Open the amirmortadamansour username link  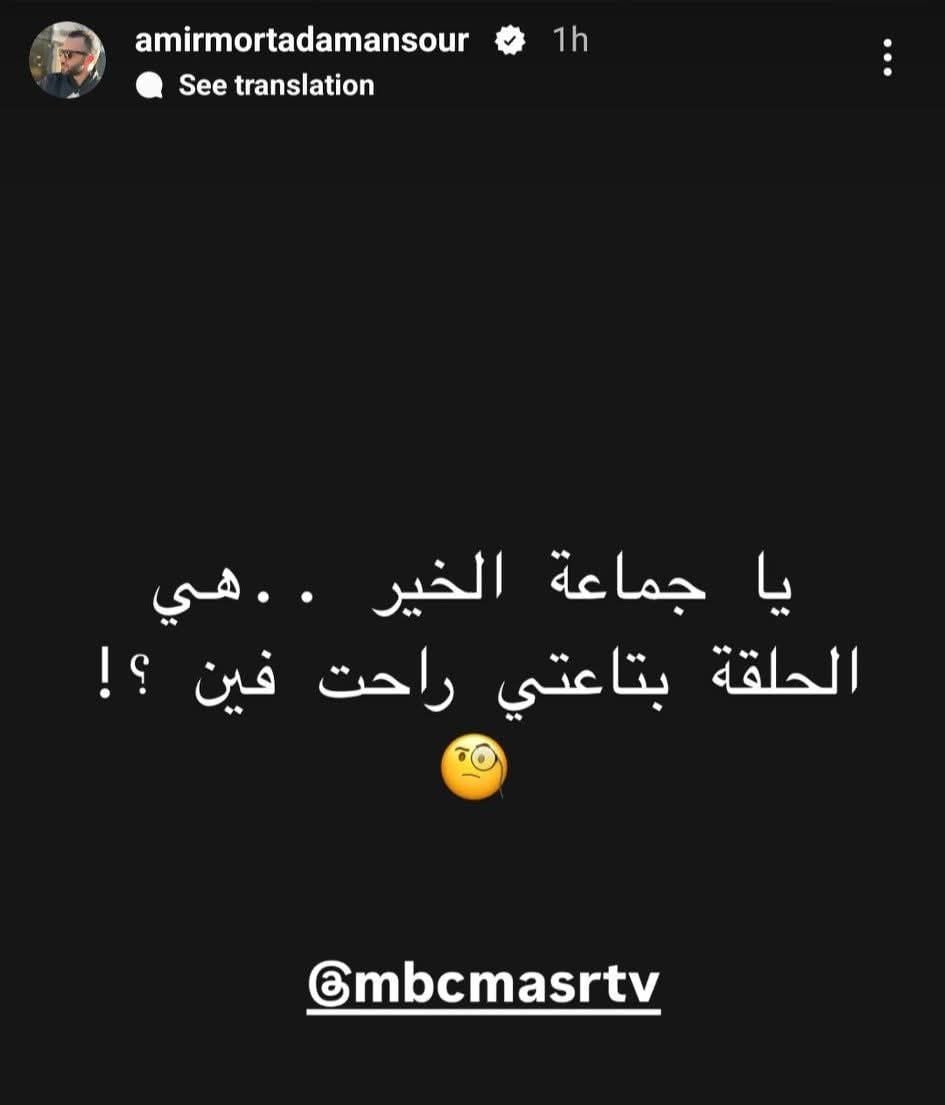[301, 40]
